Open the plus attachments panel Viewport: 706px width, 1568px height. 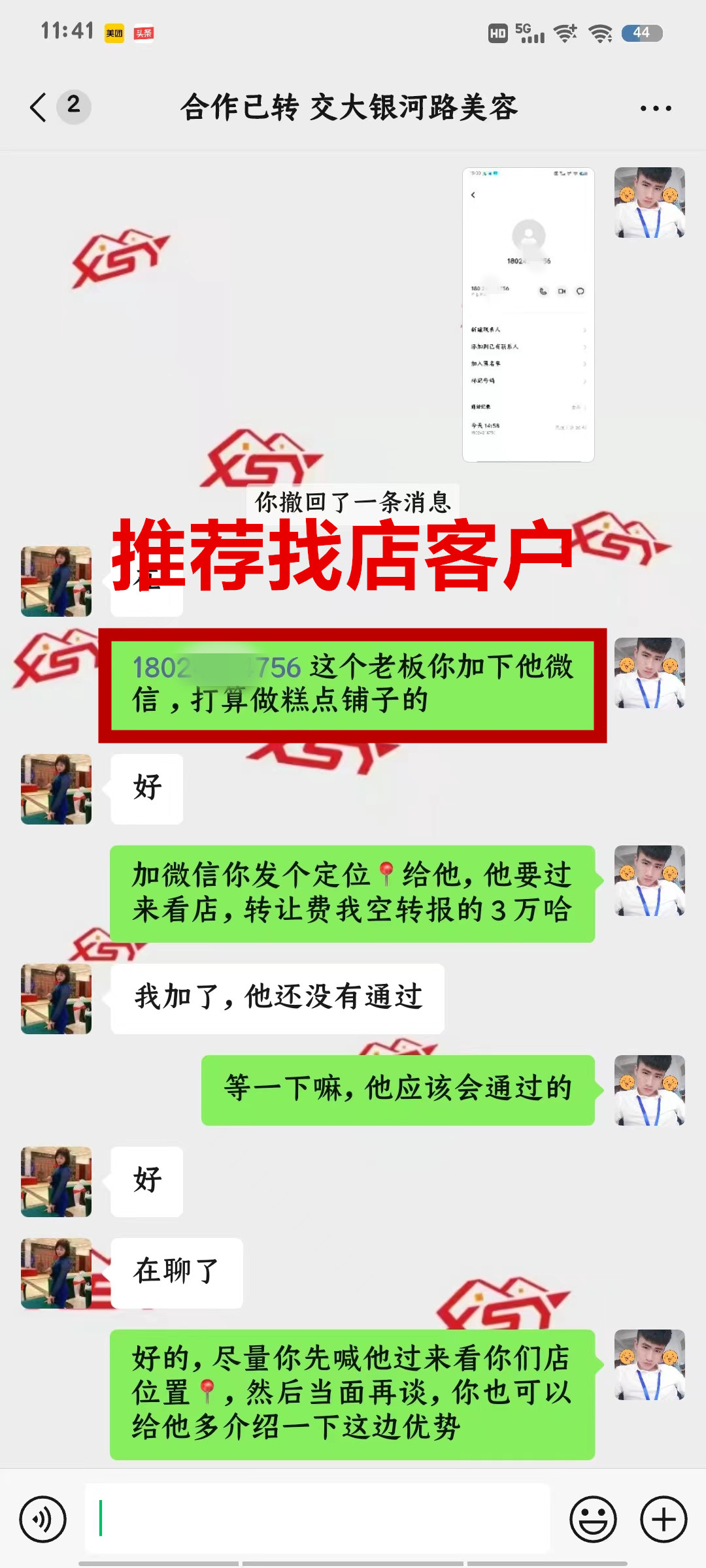664,1519
